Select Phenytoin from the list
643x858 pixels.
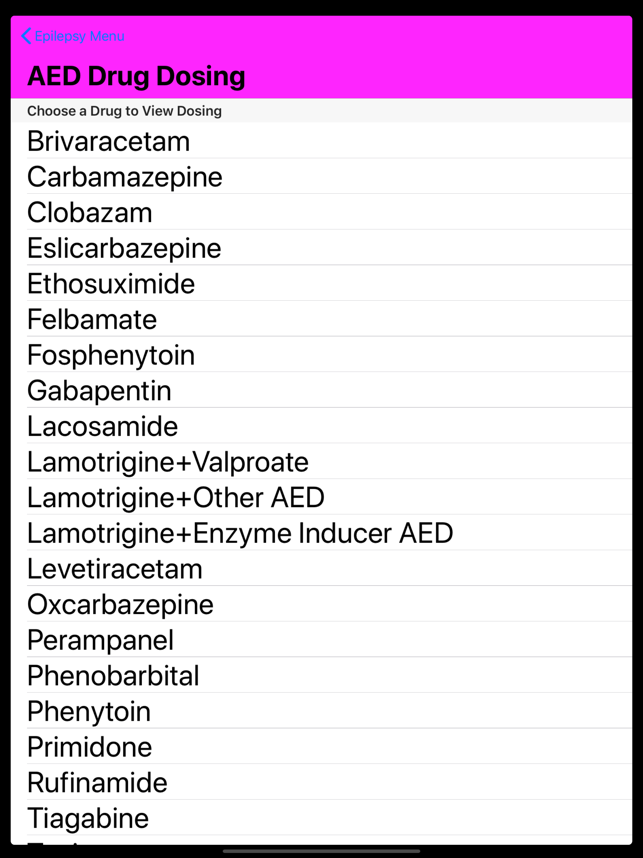click(89, 712)
